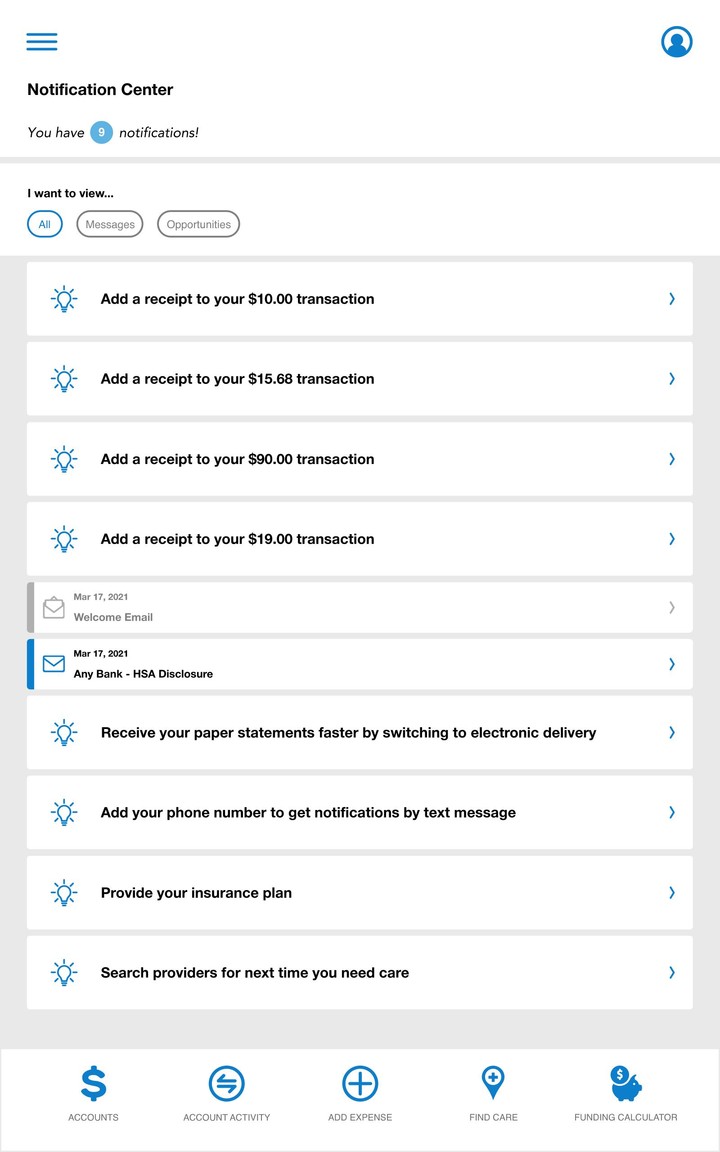Click the user profile icon
The height and width of the screenshot is (1152, 720).
(677, 41)
